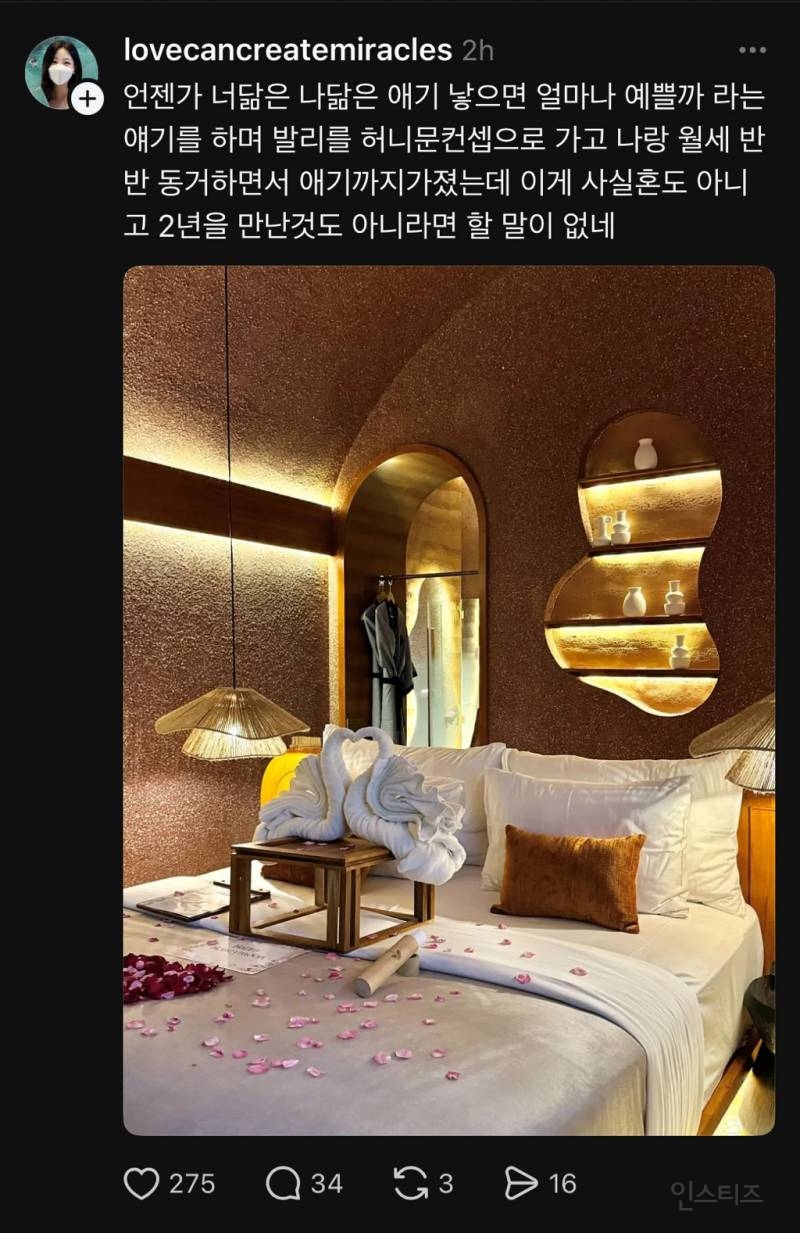Open the post overflow menu
Screen dimensions: 800x1233
pyautogui.click(x=752, y=50)
